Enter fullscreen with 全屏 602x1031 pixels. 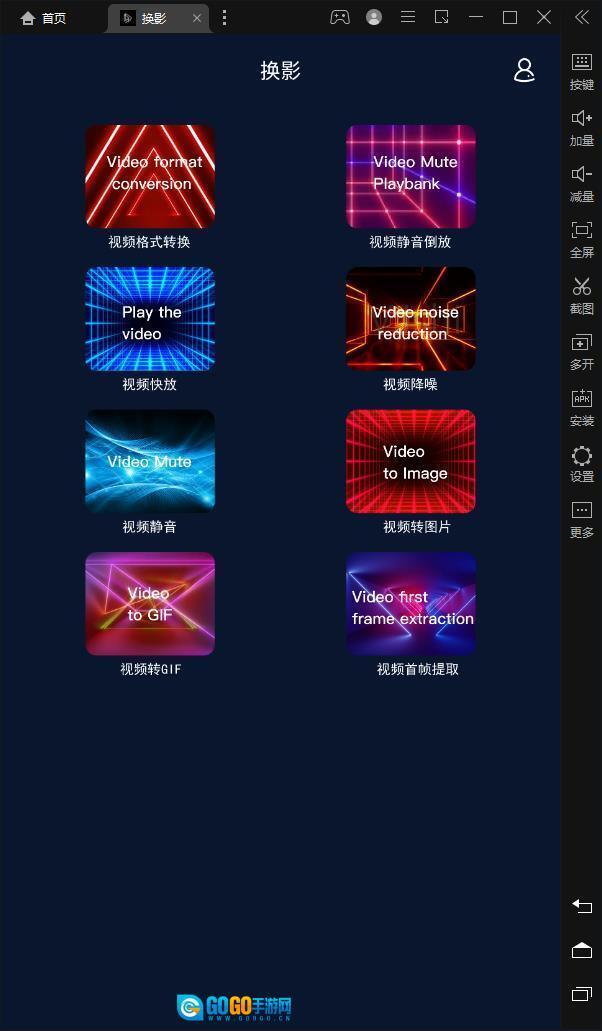tap(582, 239)
